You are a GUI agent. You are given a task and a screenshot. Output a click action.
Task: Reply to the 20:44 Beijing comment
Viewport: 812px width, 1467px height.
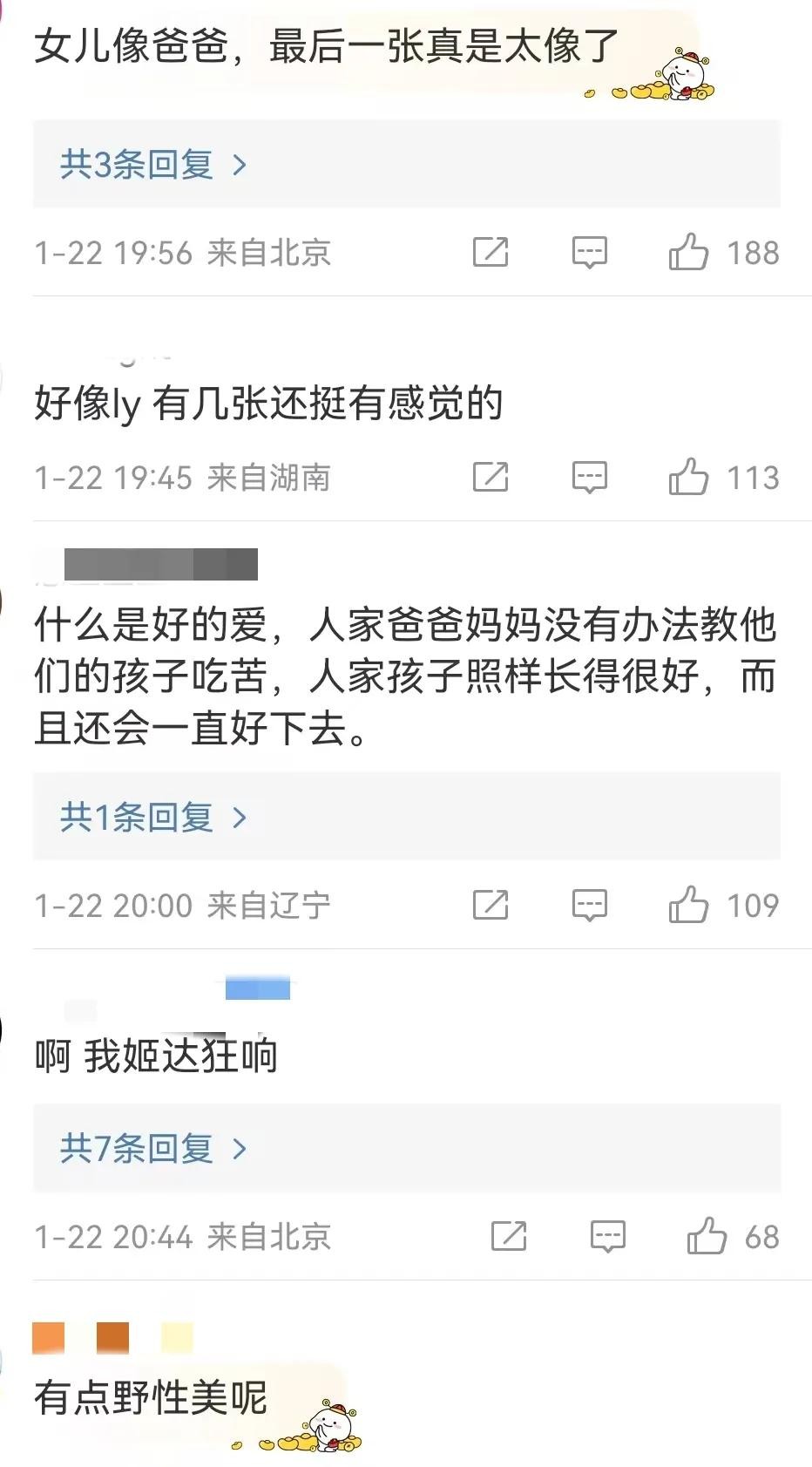(607, 1237)
